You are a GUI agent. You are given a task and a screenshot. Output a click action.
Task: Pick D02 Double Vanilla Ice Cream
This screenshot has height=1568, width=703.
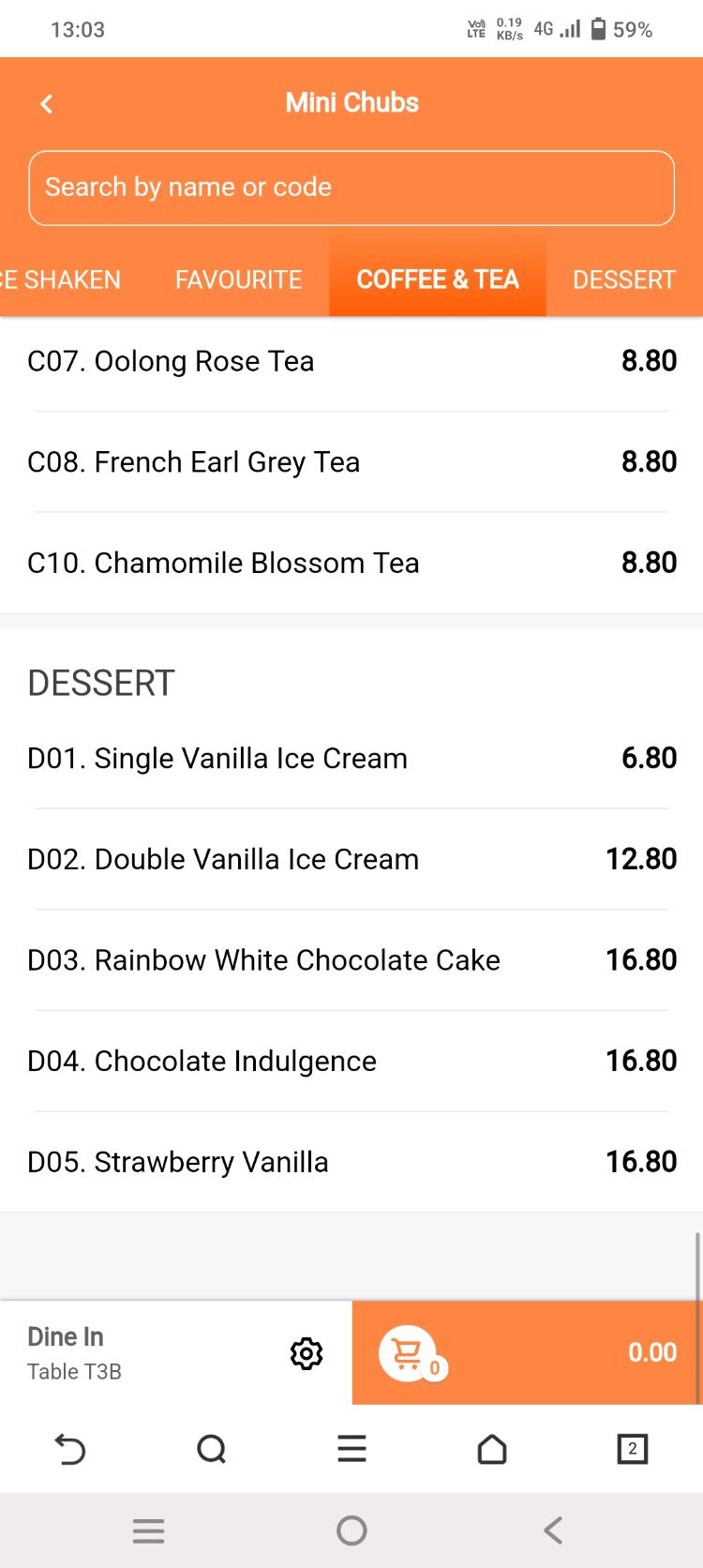351,859
